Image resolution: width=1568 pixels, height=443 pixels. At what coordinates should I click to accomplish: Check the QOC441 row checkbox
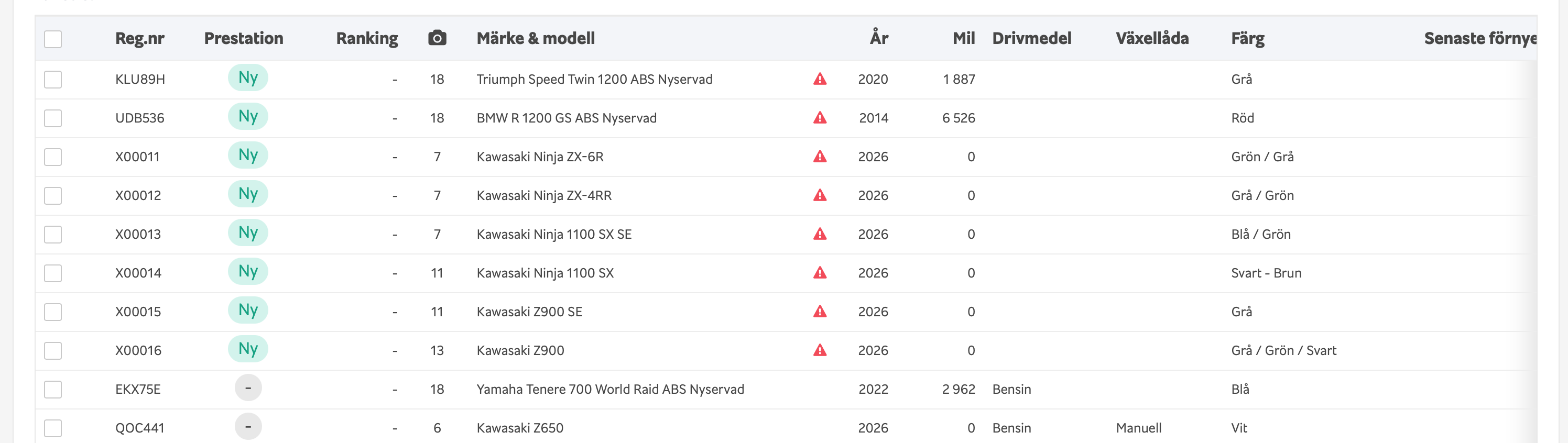coord(53,428)
